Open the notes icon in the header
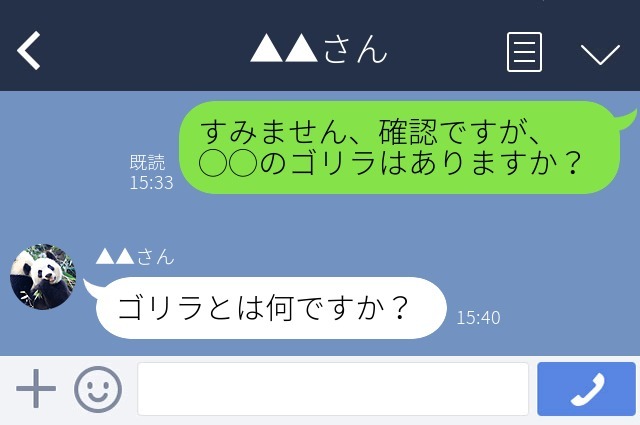Image resolution: width=640 pixels, height=425 pixels. pos(524,52)
